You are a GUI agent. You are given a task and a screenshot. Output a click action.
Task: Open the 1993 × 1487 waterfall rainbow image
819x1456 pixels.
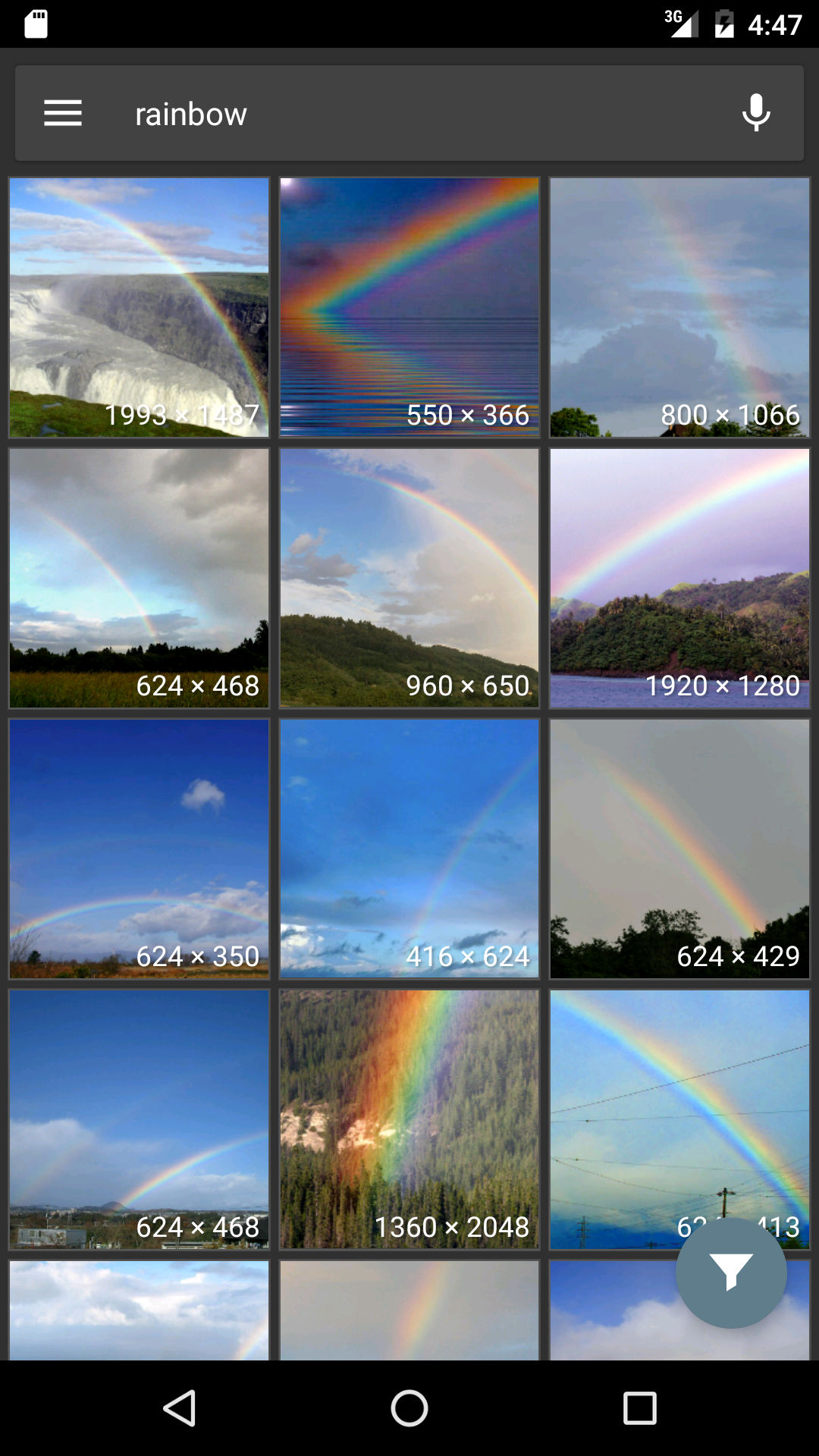coord(139,307)
